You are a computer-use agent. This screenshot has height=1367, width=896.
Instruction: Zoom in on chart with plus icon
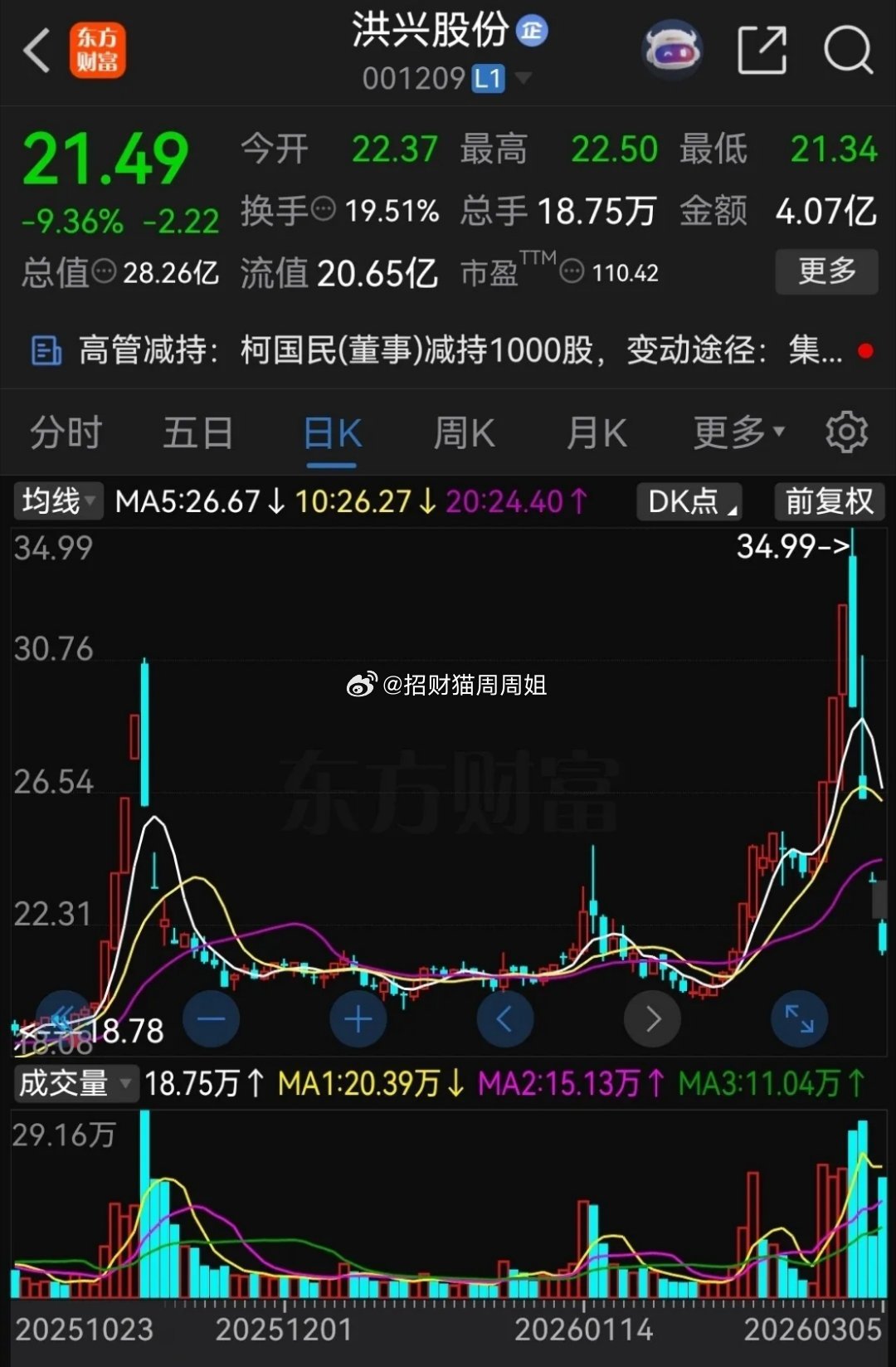coord(358,1018)
